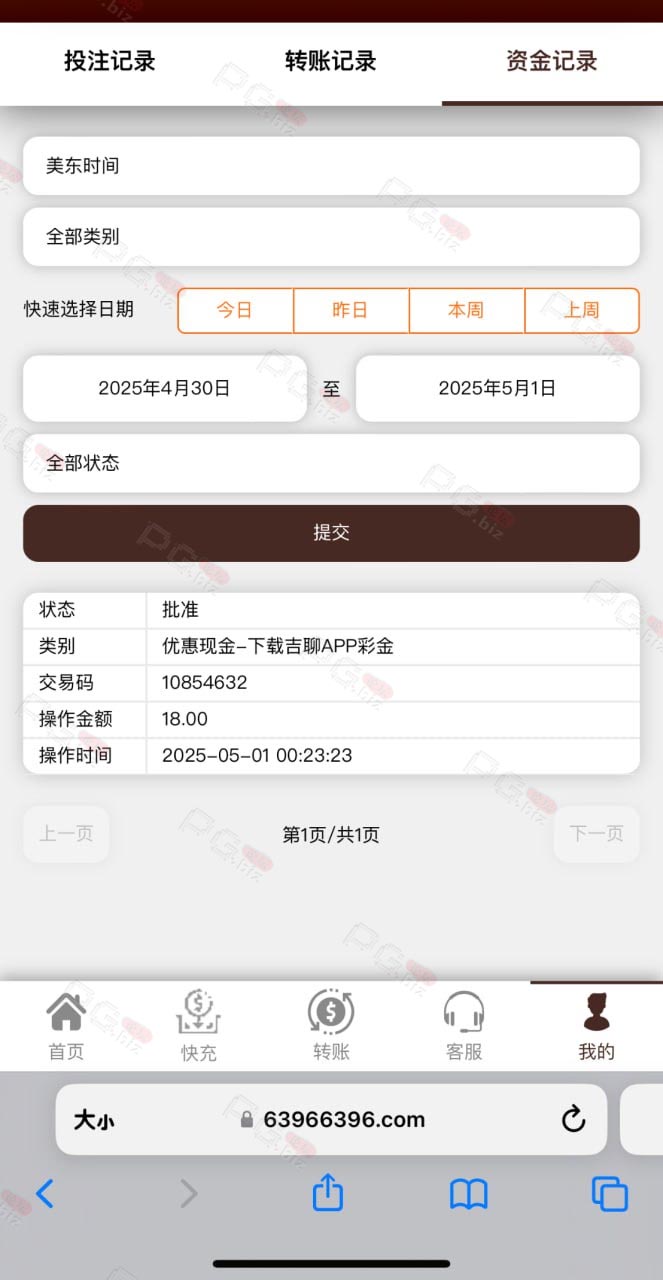
Task: Open the 全部状态 status dropdown
Action: click(331, 463)
